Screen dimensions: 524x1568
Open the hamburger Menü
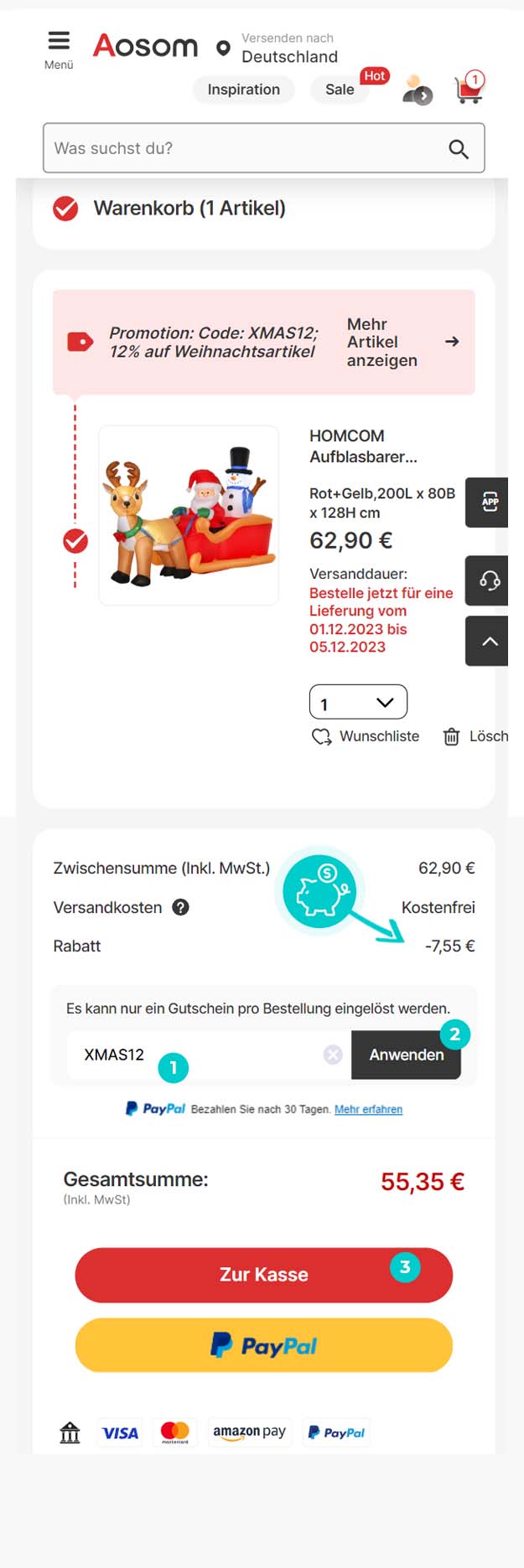(x=59, y=48)
